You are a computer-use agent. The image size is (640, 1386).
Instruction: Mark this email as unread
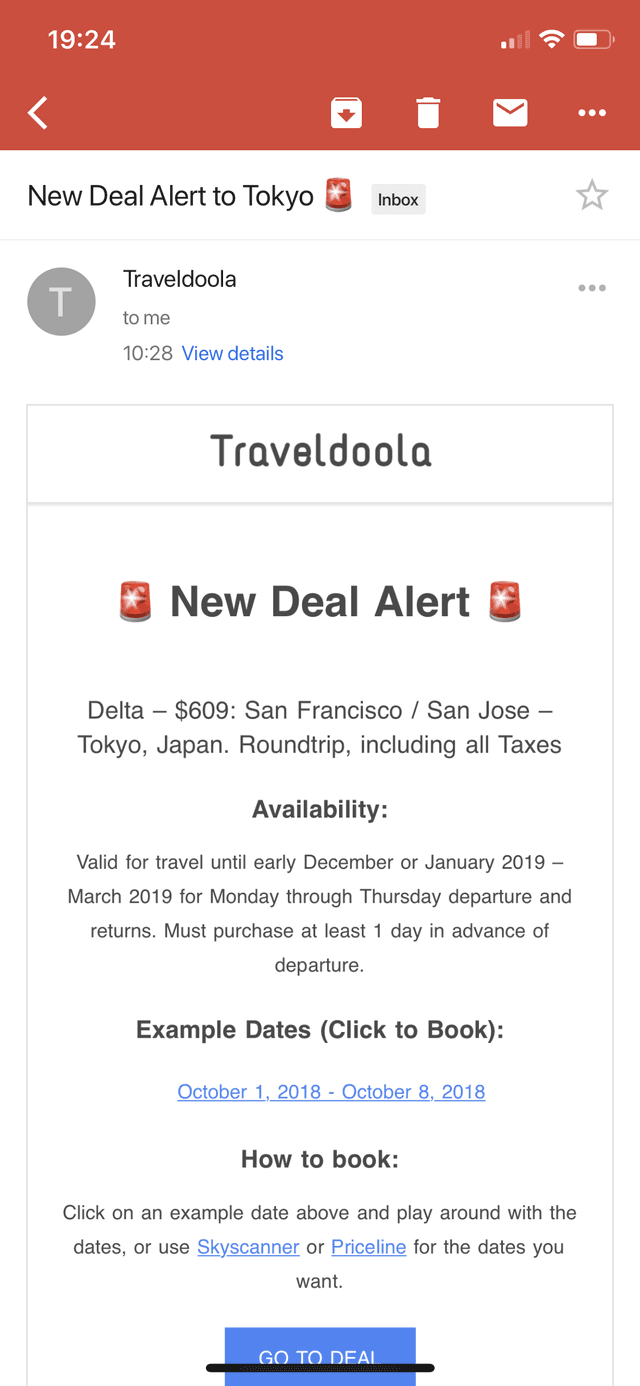point(510,113)
